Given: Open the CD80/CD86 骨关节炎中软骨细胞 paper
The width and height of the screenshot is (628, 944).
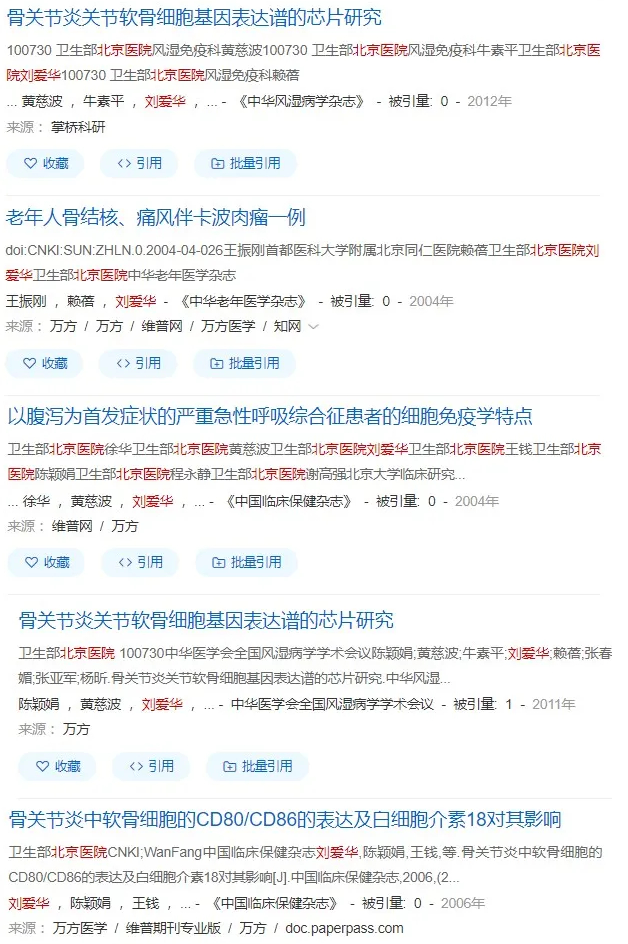Looking at the screenshot, I should (285, 820).
